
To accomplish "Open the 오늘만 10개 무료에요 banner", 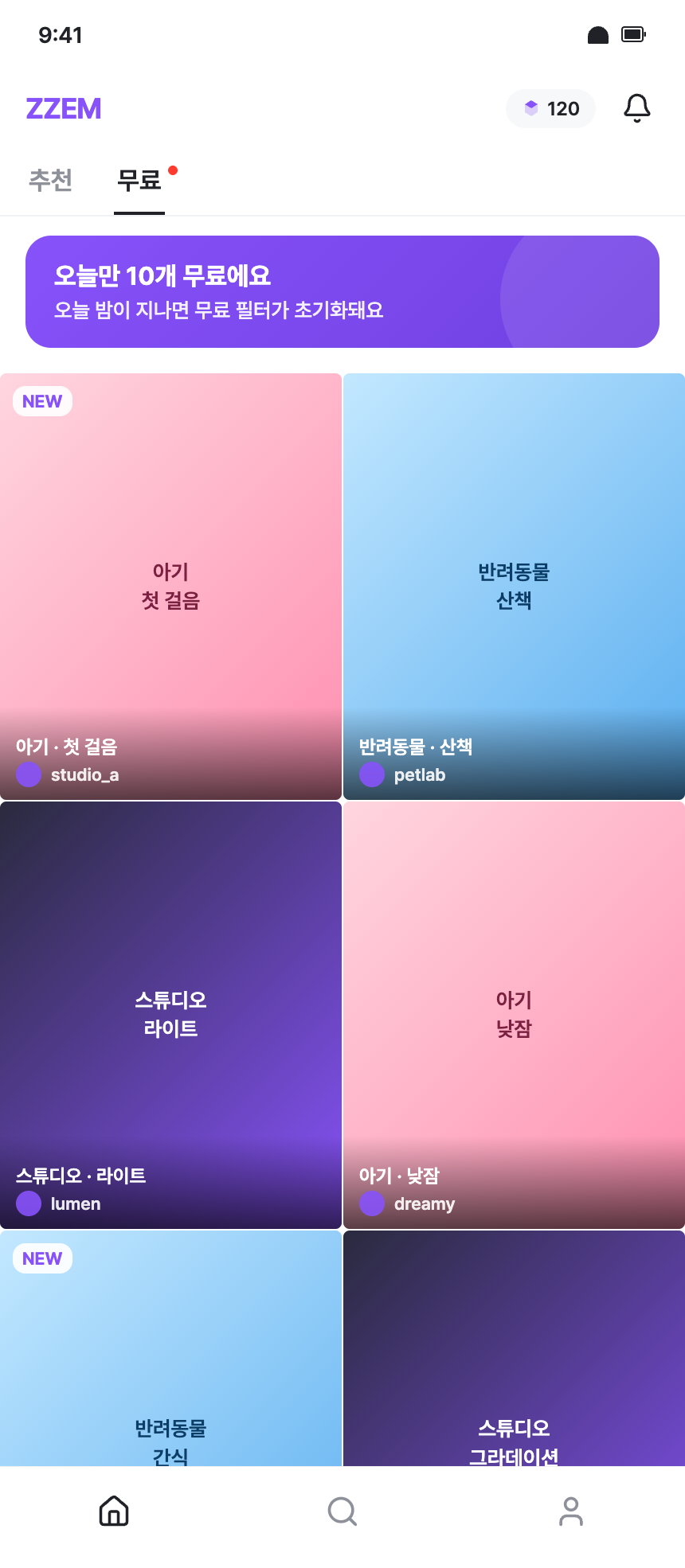I will 342,291.
